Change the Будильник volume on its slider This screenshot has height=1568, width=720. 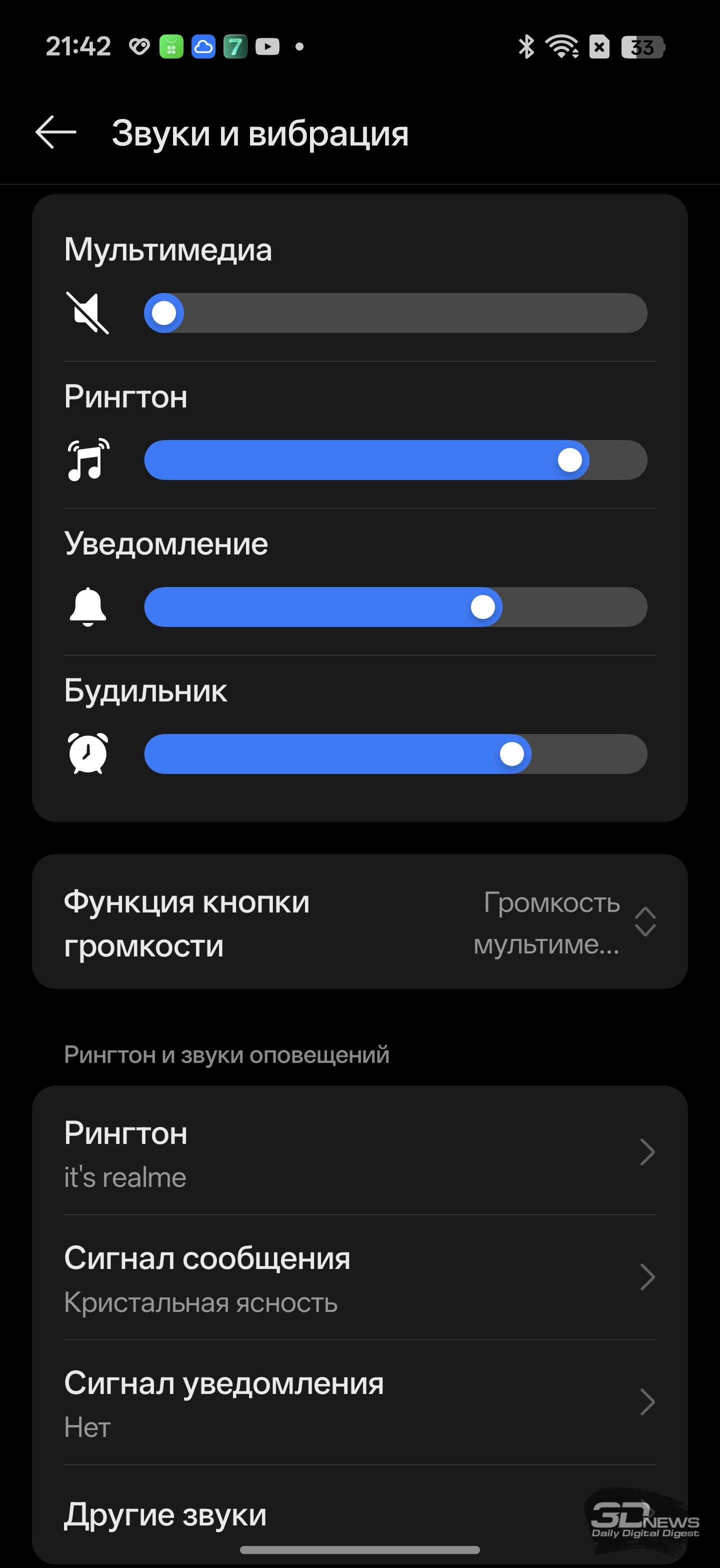(x=395, y=753)
